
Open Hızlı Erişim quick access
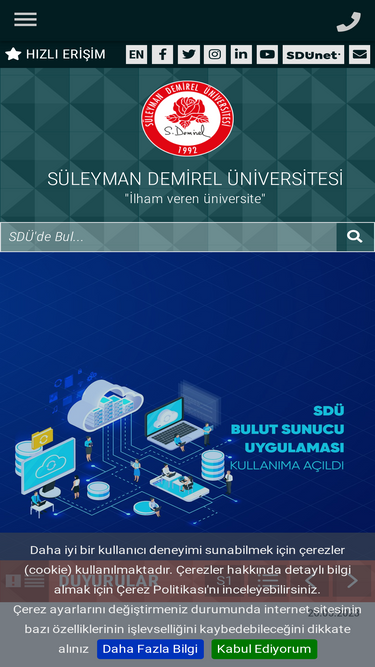[x=55, y=54]
